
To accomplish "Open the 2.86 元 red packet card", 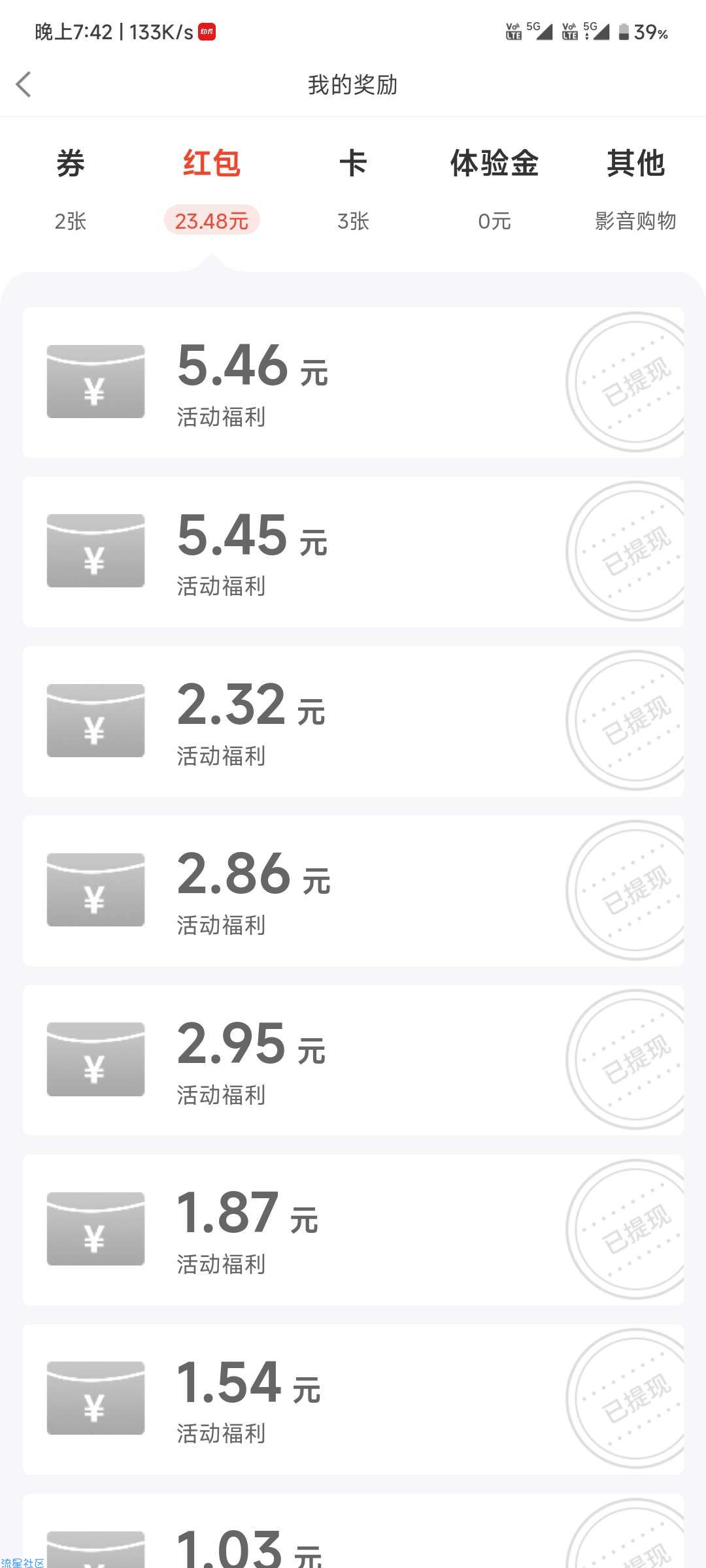I will click(353, 890).
